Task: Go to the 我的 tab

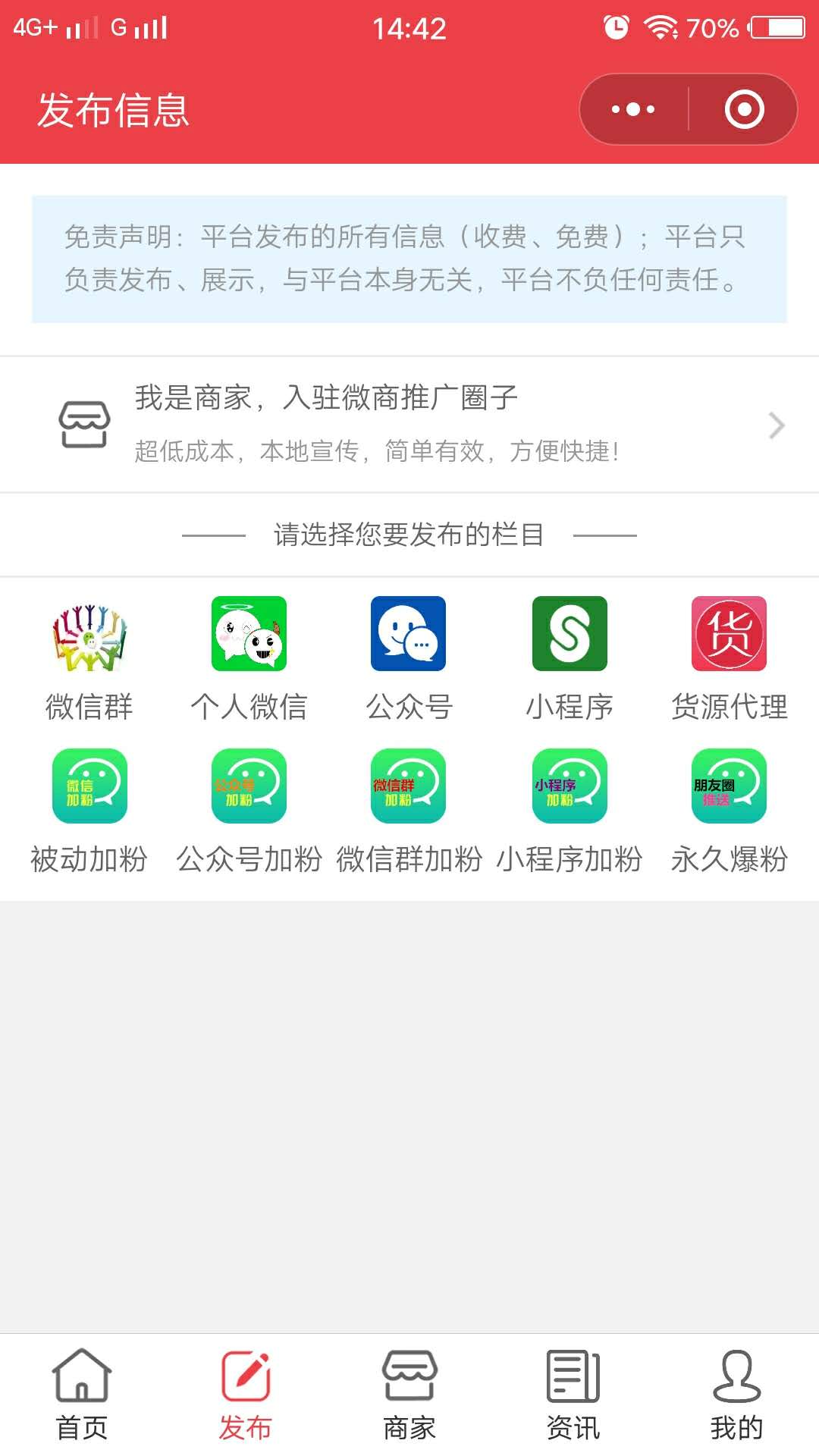Action: [737, 1395]
